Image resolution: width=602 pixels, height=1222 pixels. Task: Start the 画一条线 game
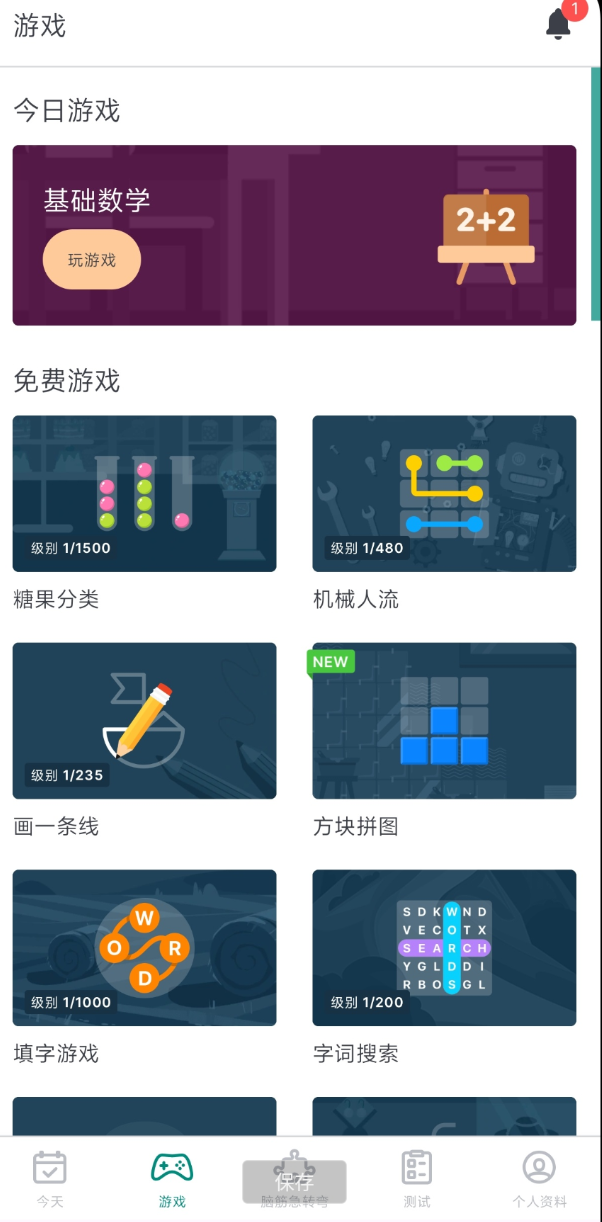(x=144, y=720)
